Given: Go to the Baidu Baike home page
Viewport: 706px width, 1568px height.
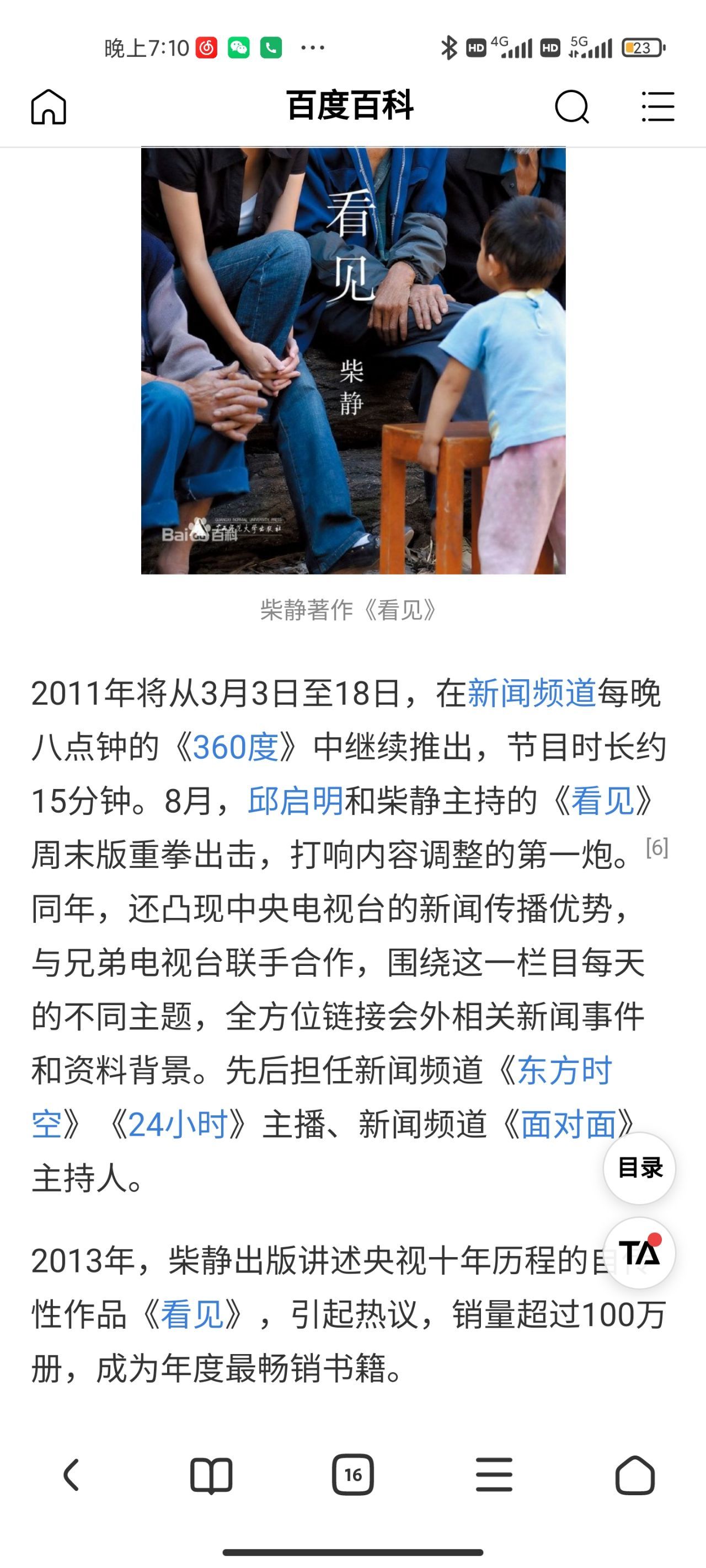Looking at the screenshot, I should point(49,107).
